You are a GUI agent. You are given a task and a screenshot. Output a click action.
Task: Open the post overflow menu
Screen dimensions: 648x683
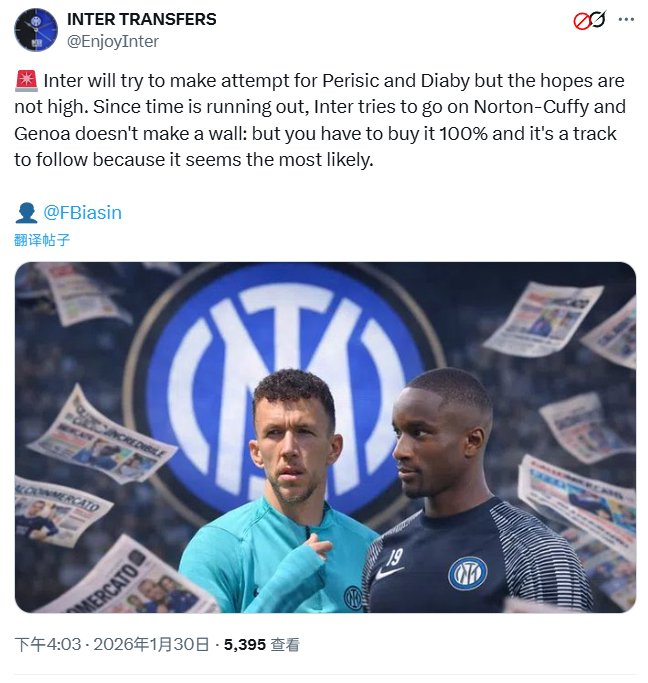tap(625, 20)
